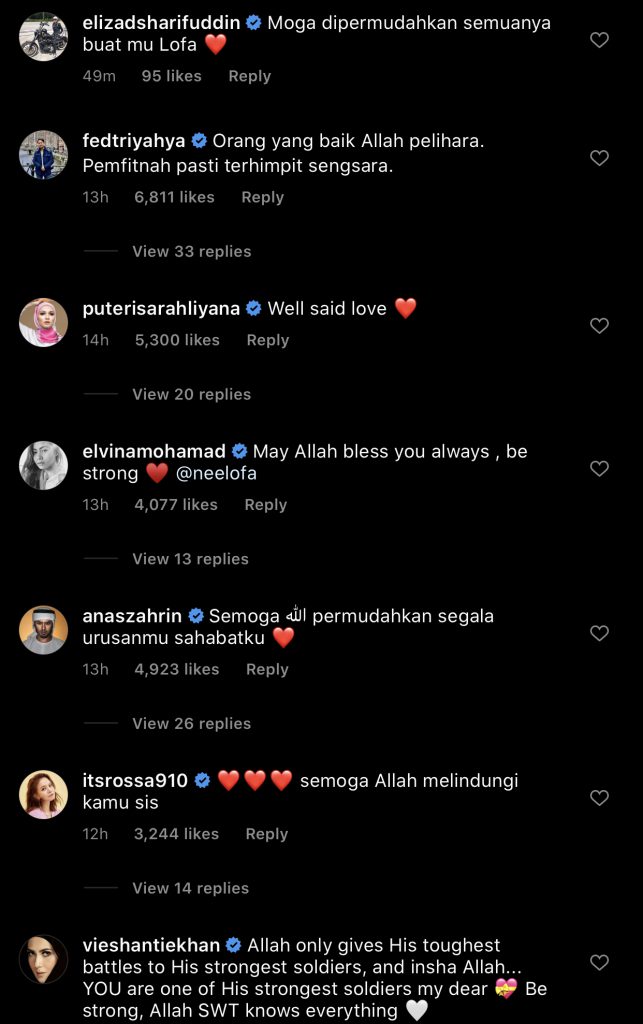The image size is (643, 1024).
Task: Expand View 20 replies
Action: [x=191, y=395]
